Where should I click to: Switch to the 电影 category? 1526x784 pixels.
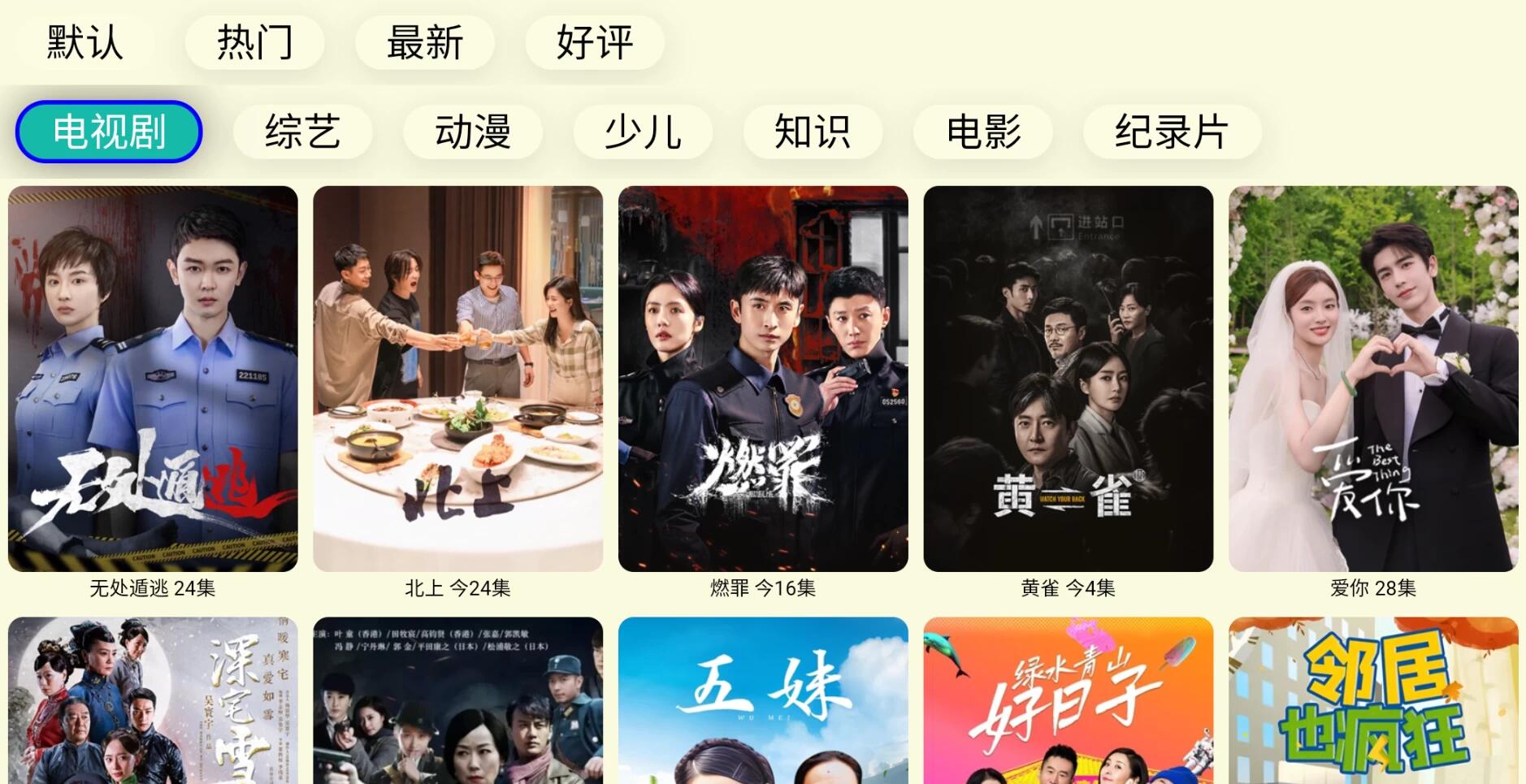coord(982,132)
